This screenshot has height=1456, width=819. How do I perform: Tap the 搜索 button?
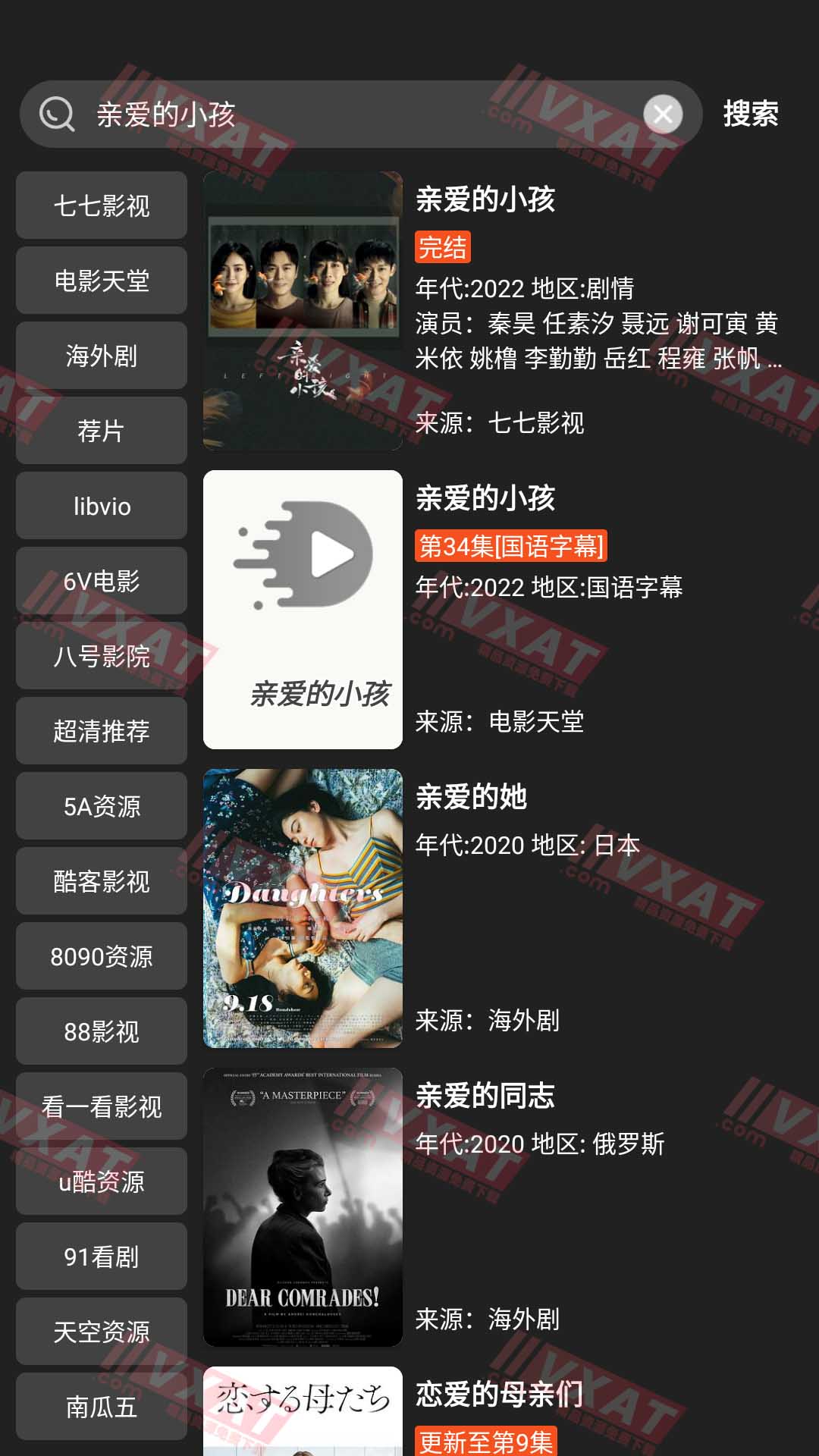(750, 114)
